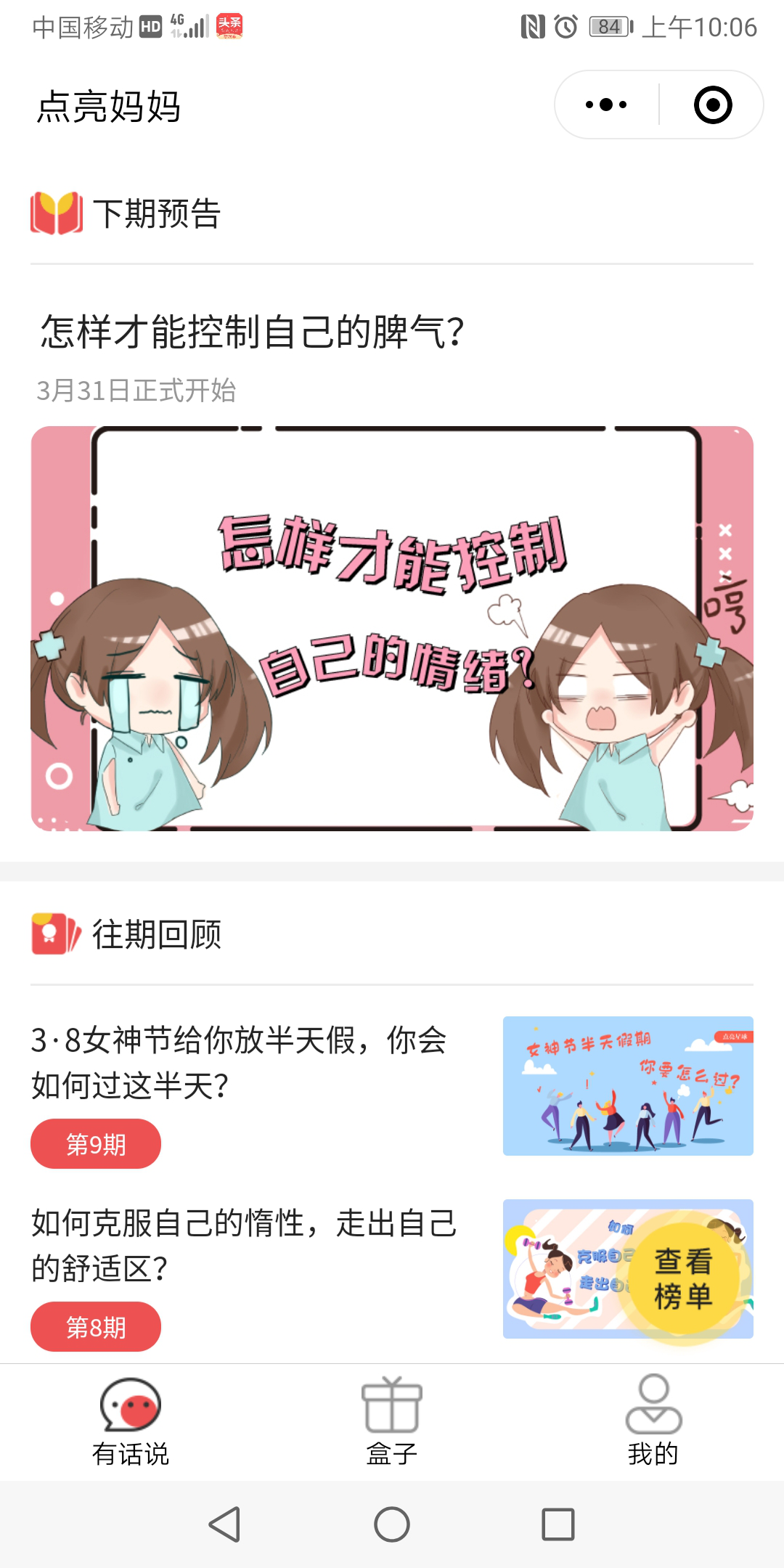This screenshot has height=1568, width=784.
Task: View the ranking via 查看榜单 button
Action: 682,1279
